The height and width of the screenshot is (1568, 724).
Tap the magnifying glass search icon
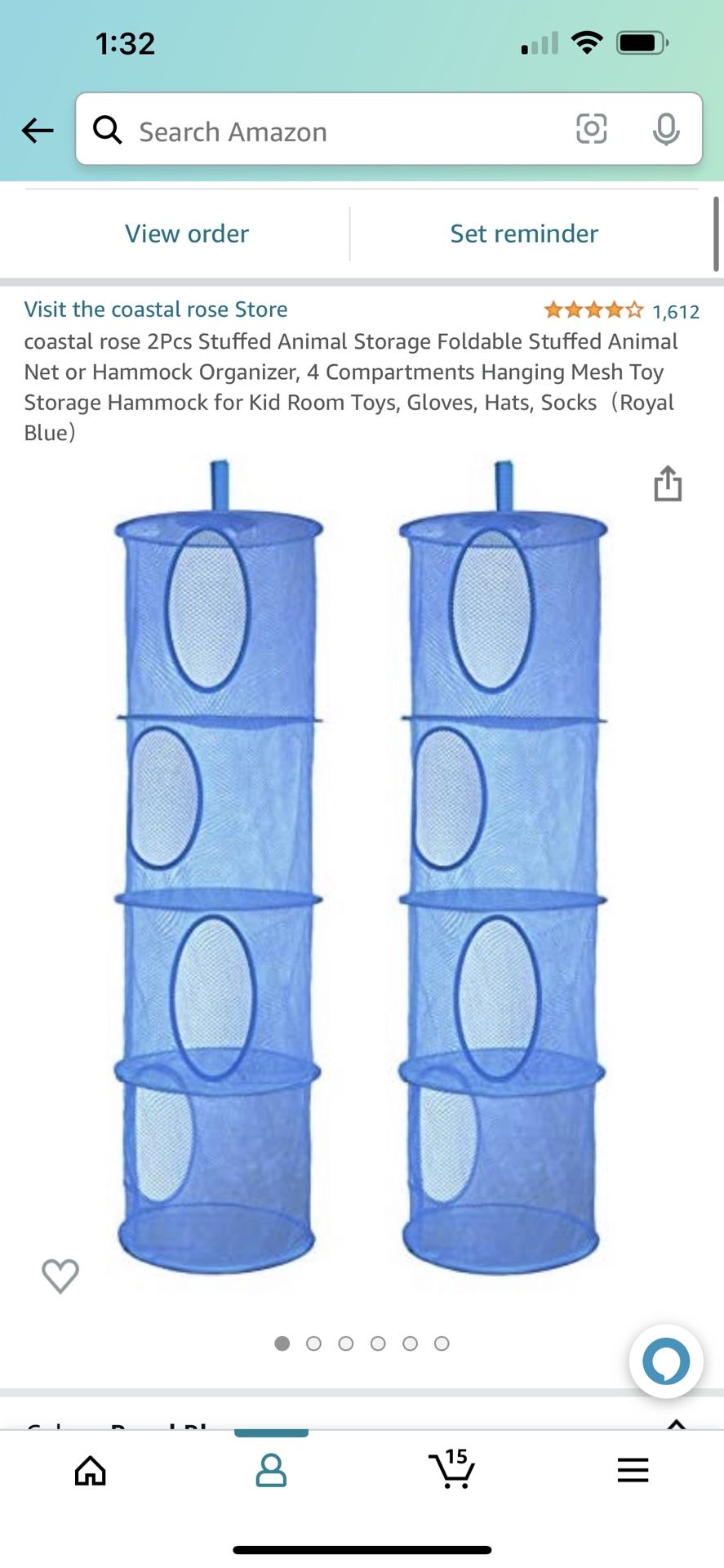coord(108,129)
